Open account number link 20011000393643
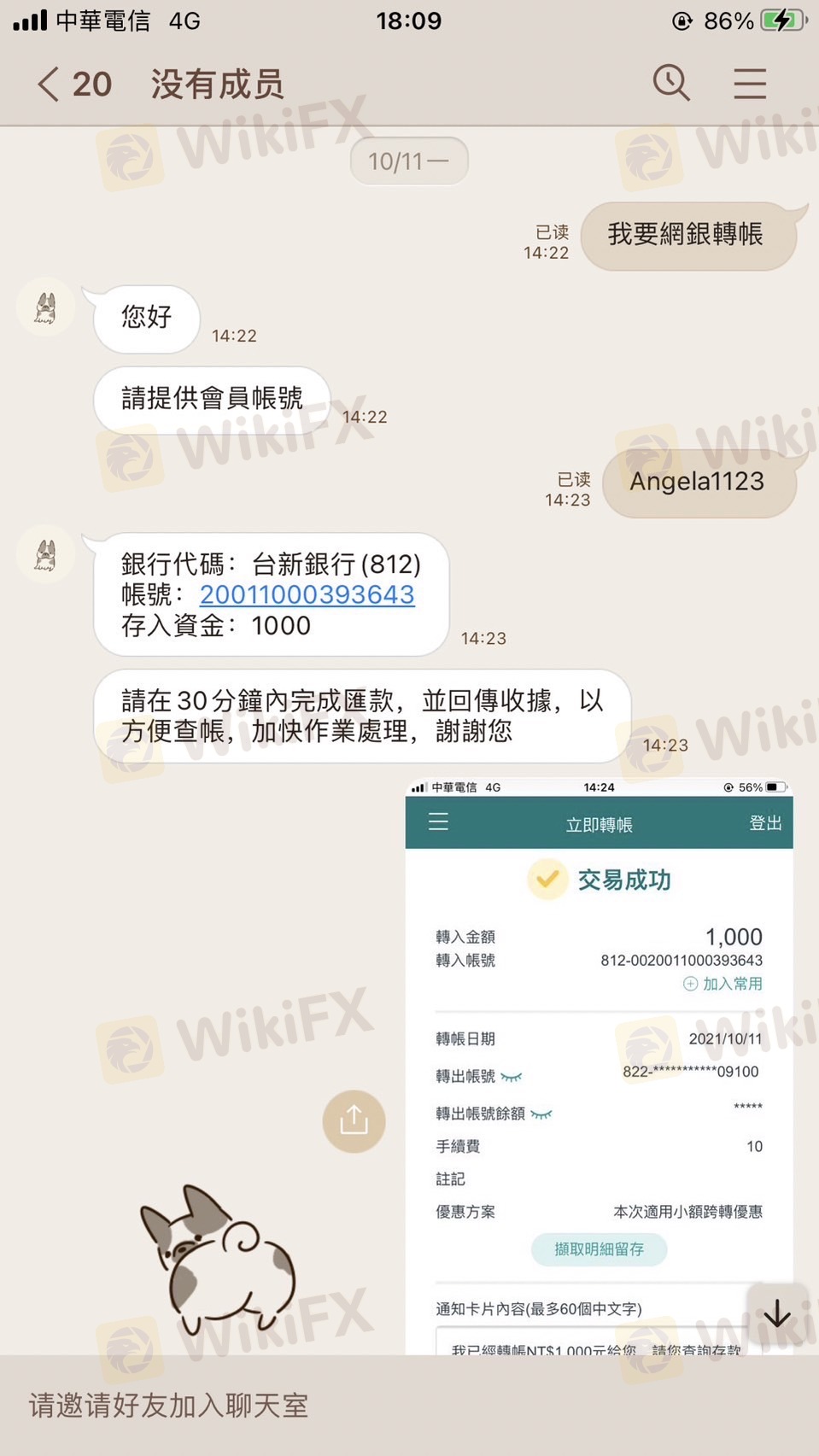 [307, 594]
